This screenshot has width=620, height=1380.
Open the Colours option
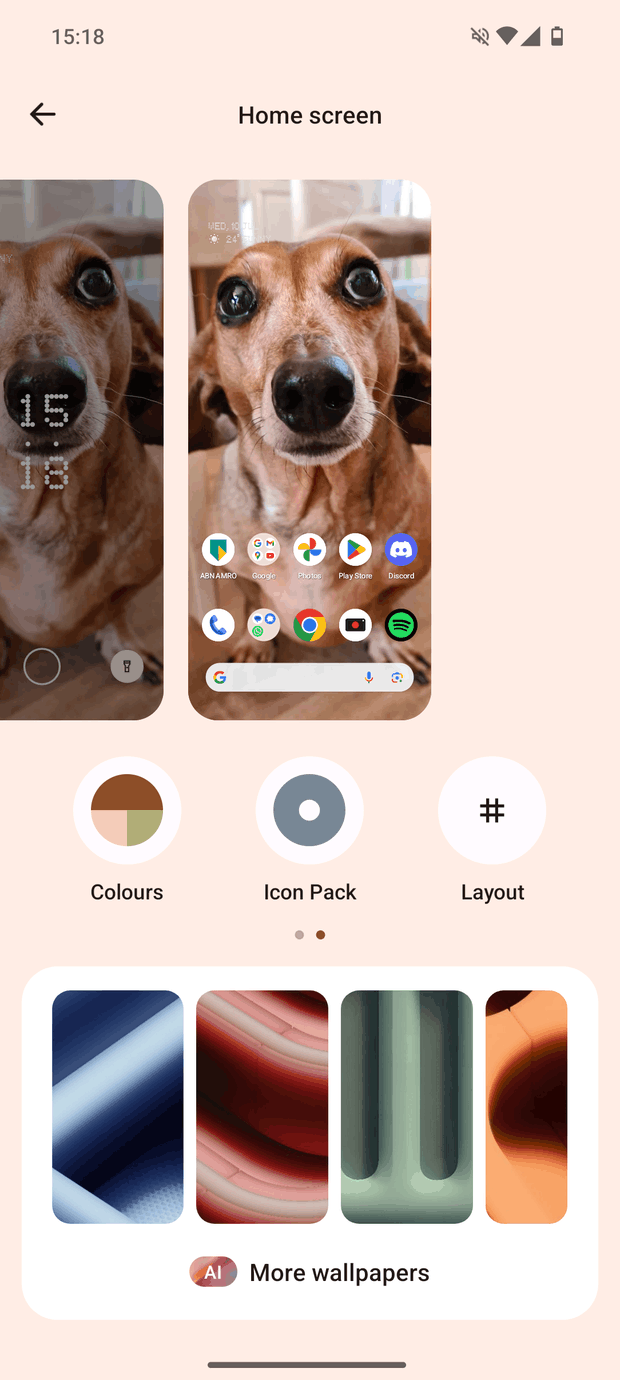point(127,810)
